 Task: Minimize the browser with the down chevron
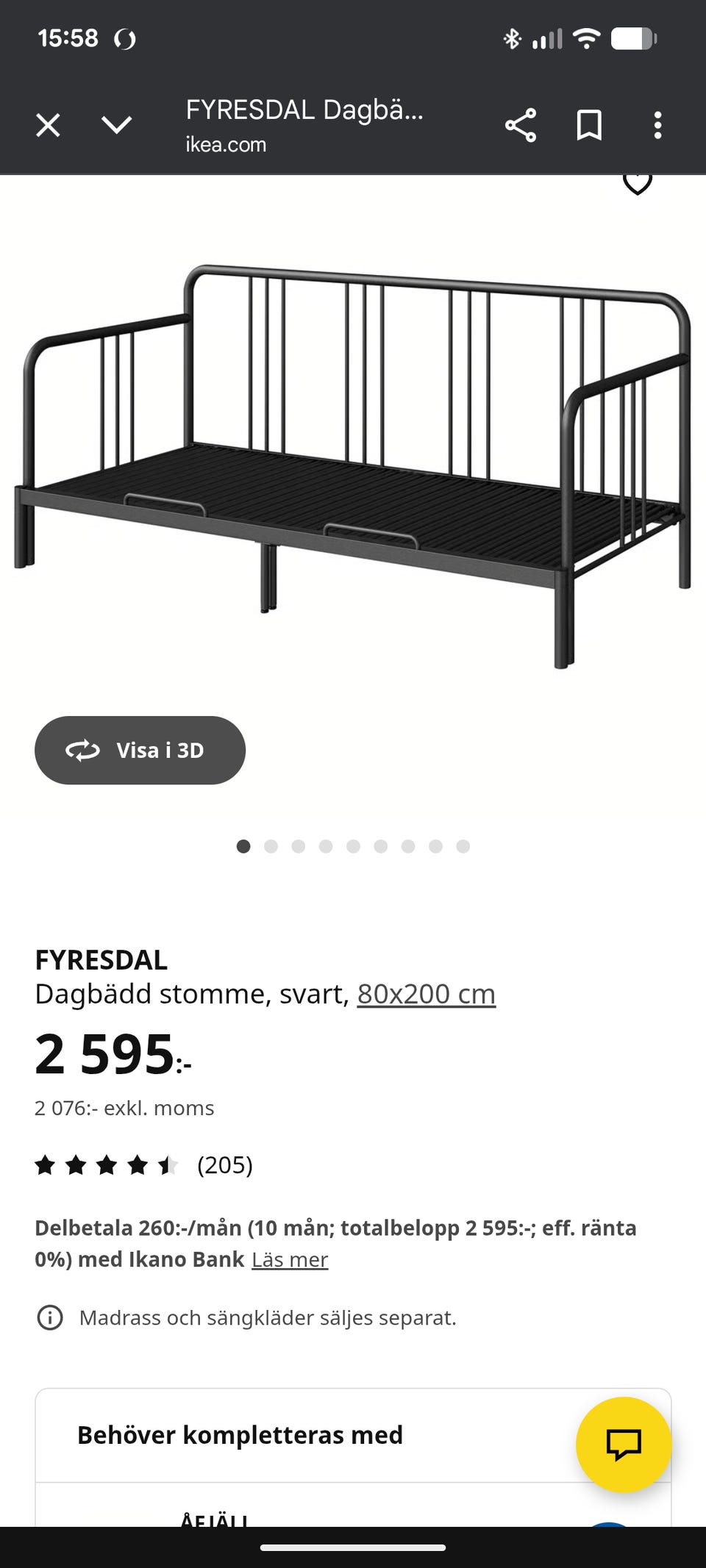click(117, 125)
